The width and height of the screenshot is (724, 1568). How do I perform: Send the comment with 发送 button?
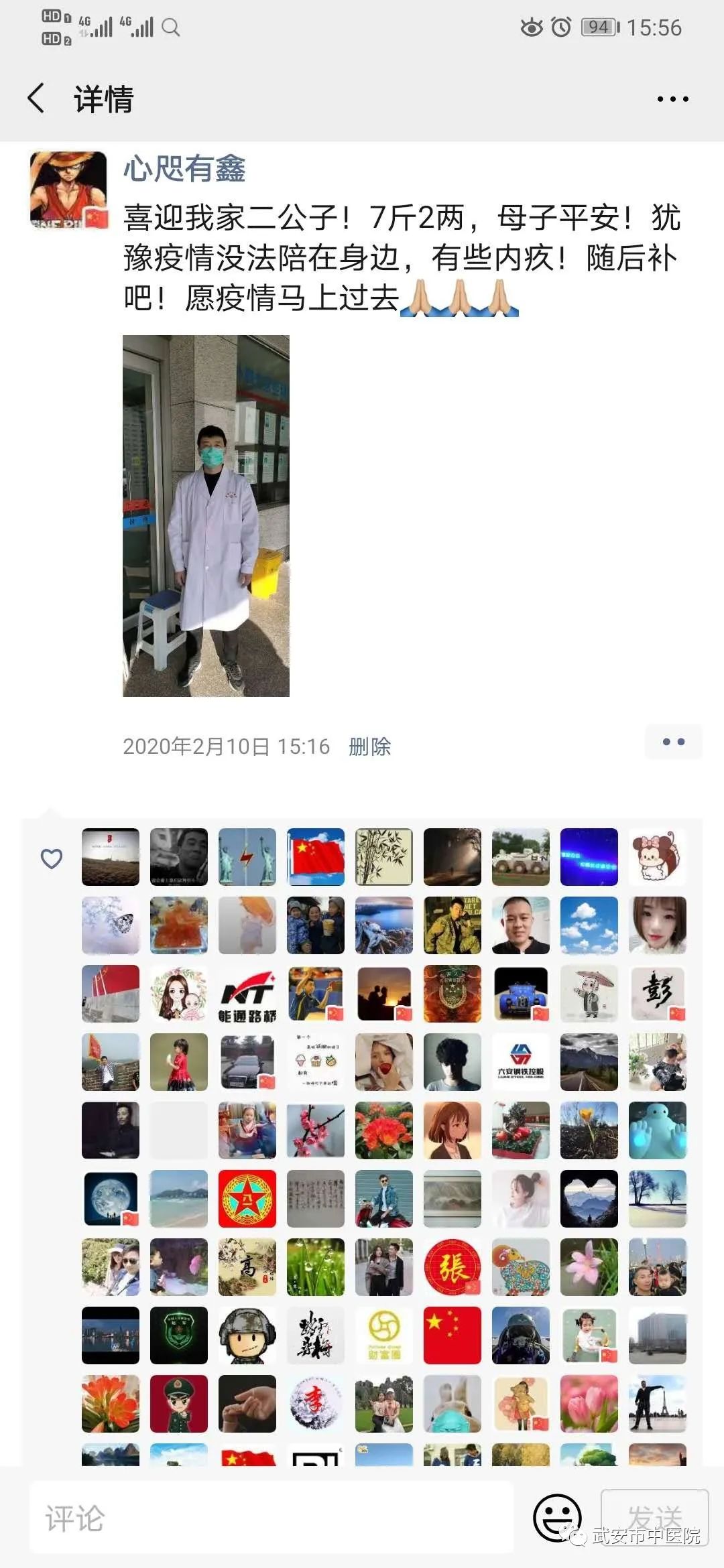tap(654, 1516)
